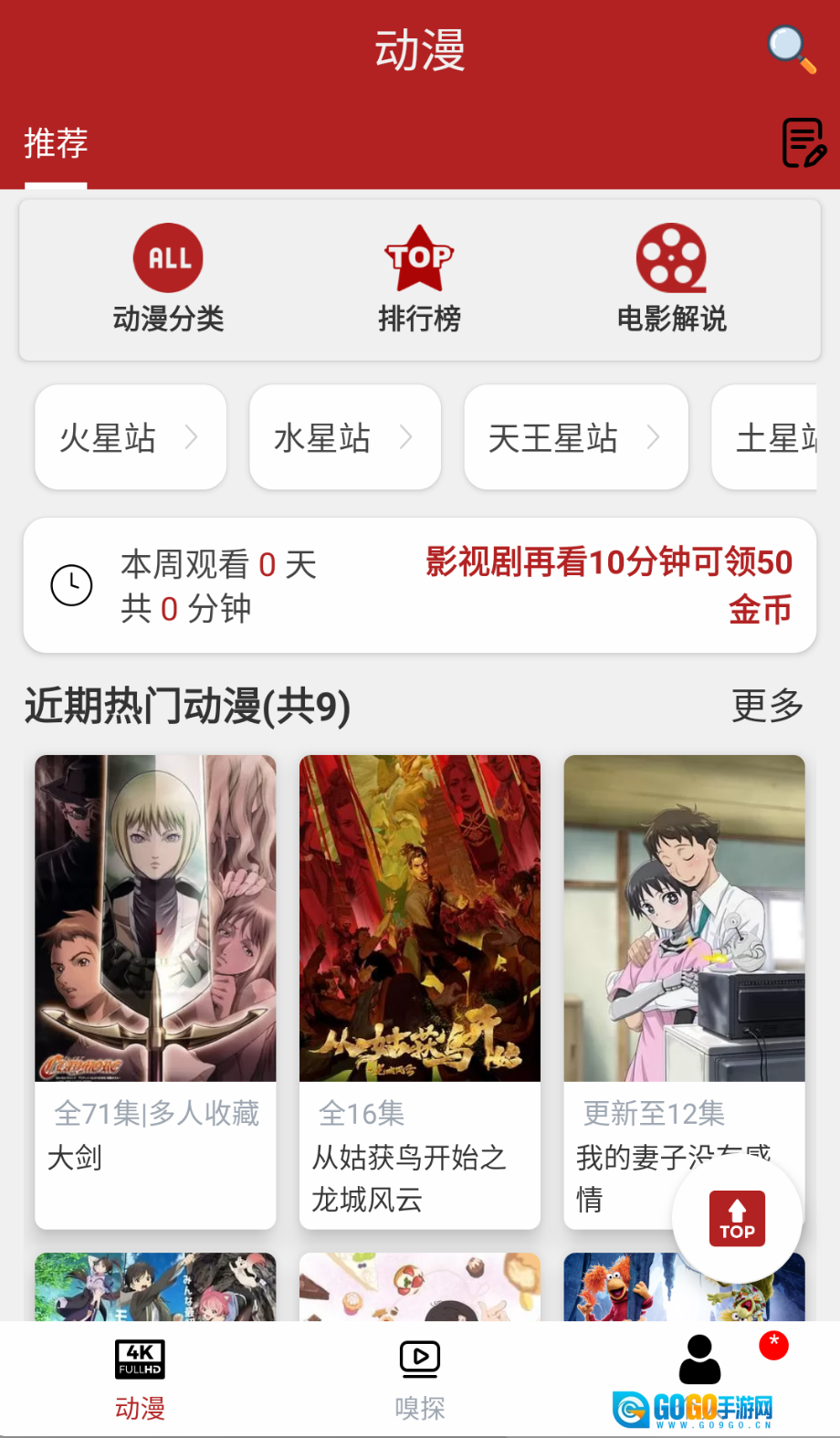
Task: Click the clock icon next to 本周观看
Action: (x=71, y=584)
